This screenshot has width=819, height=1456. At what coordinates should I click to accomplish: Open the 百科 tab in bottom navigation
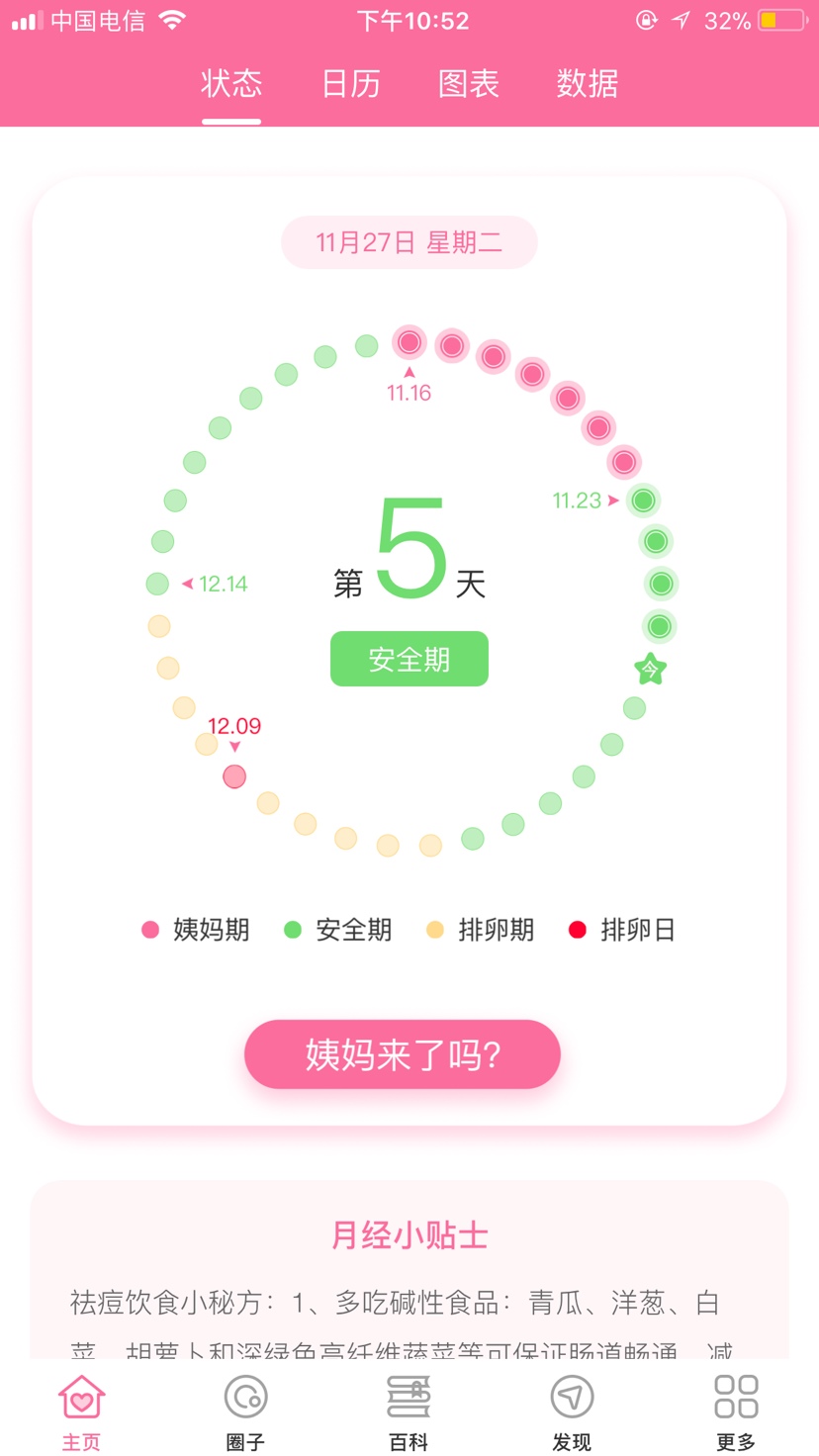click(409, 1411)
